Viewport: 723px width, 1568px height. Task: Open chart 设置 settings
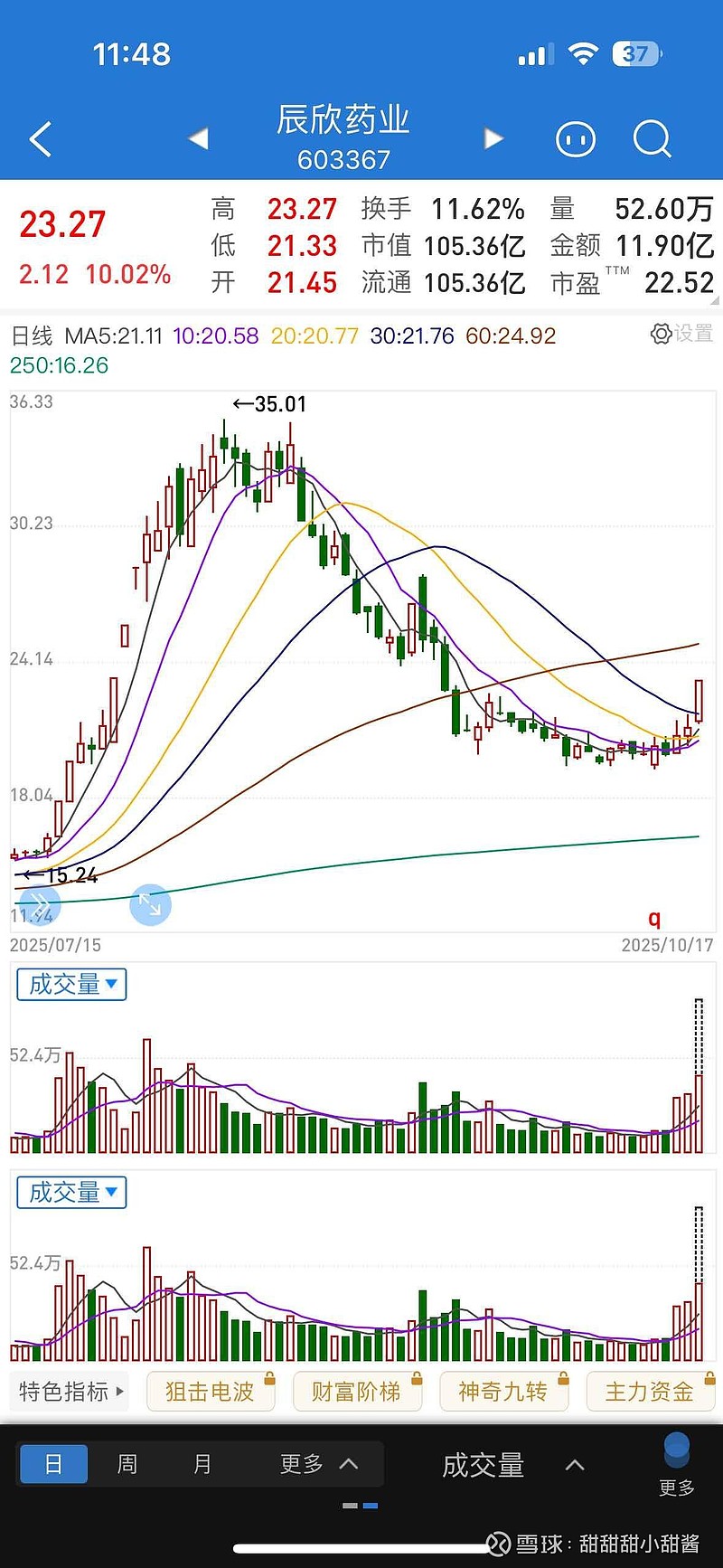(682, 334)
